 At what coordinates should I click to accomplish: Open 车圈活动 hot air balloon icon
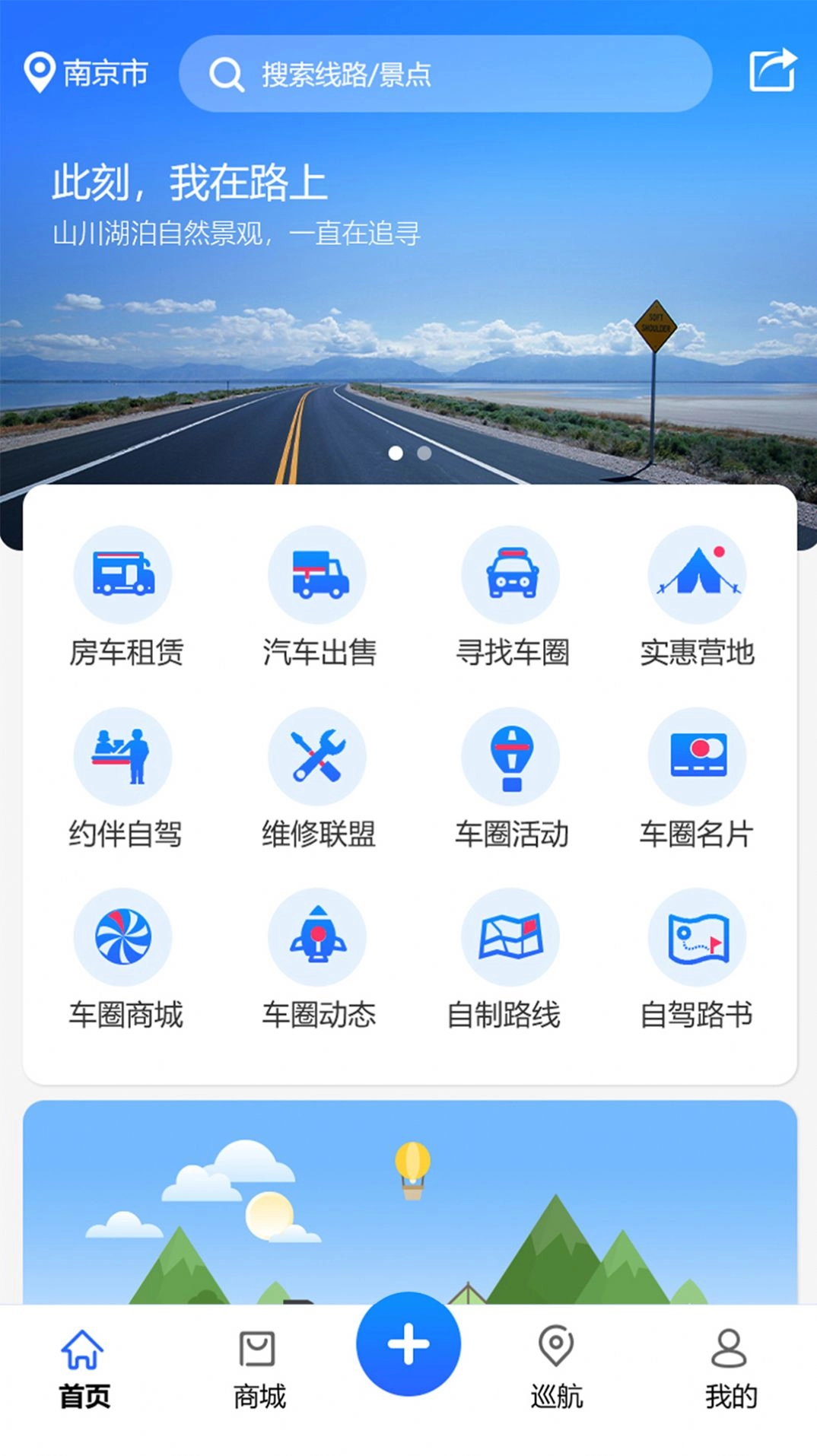(511, 758)
